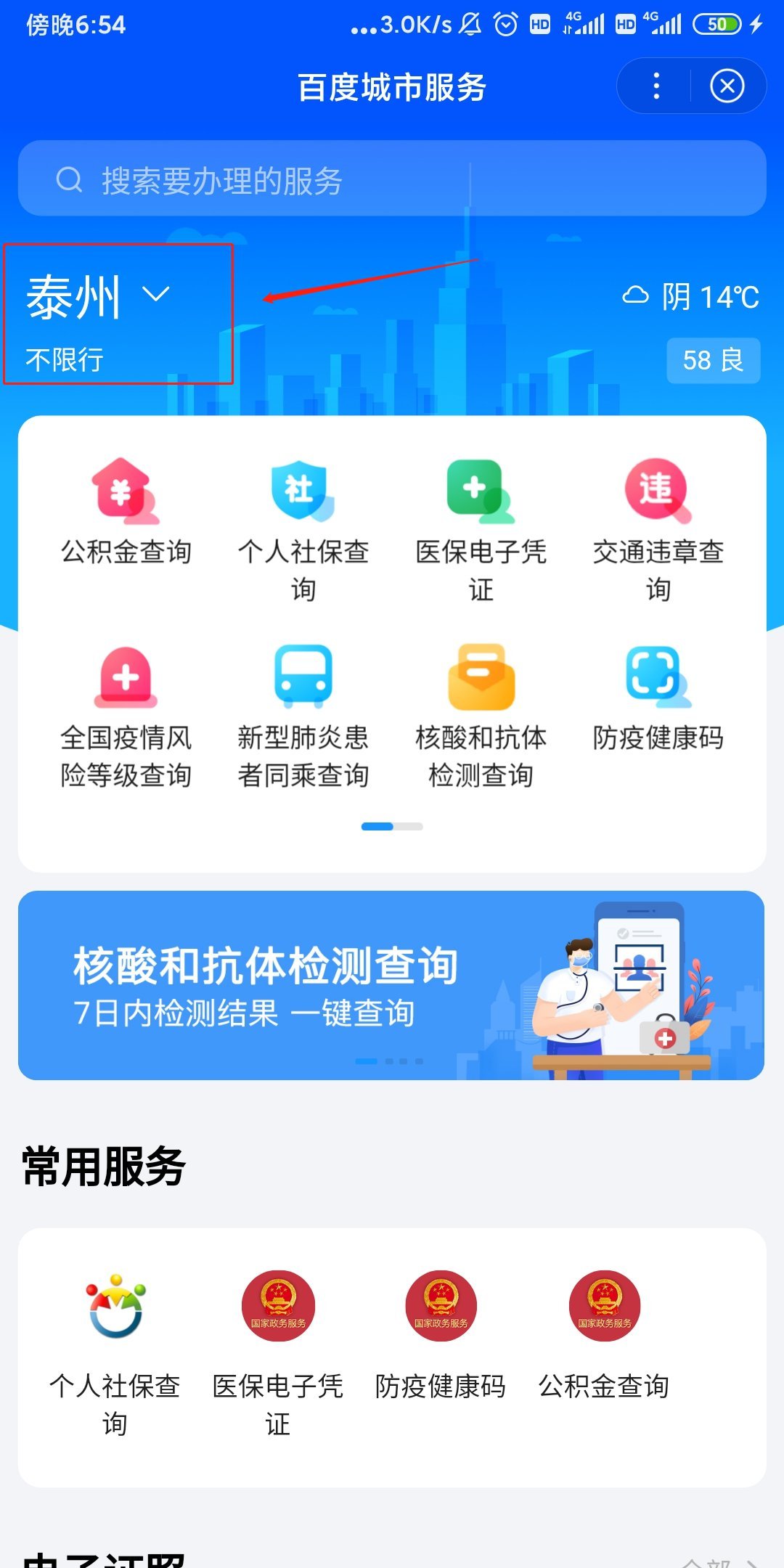784x1568 pixels.
Task: Select 防疫健康码 under 常用服务
Action: (441, 1334)
